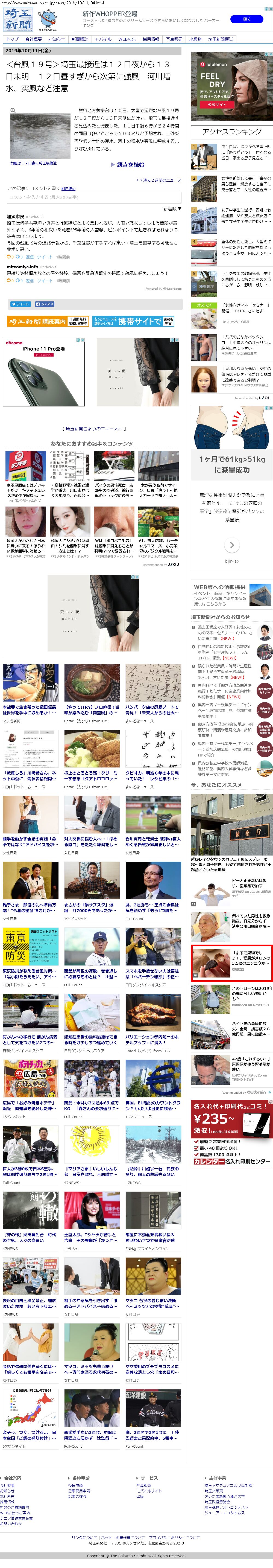This screenshot has width=273, height=1568.
Task: Open the 携帯サイトで banner
Action: point(133,321)
